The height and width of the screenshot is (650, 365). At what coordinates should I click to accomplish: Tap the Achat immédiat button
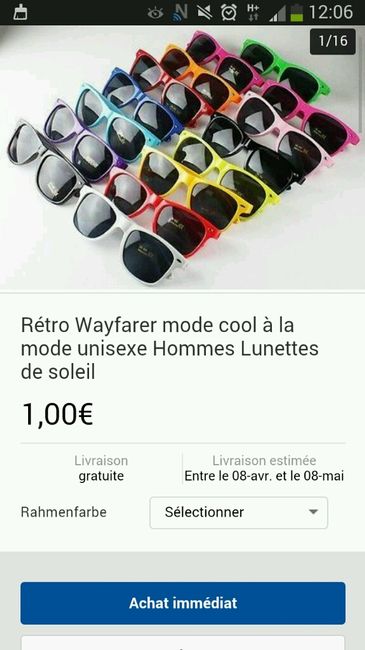click(x=183, y=603)
